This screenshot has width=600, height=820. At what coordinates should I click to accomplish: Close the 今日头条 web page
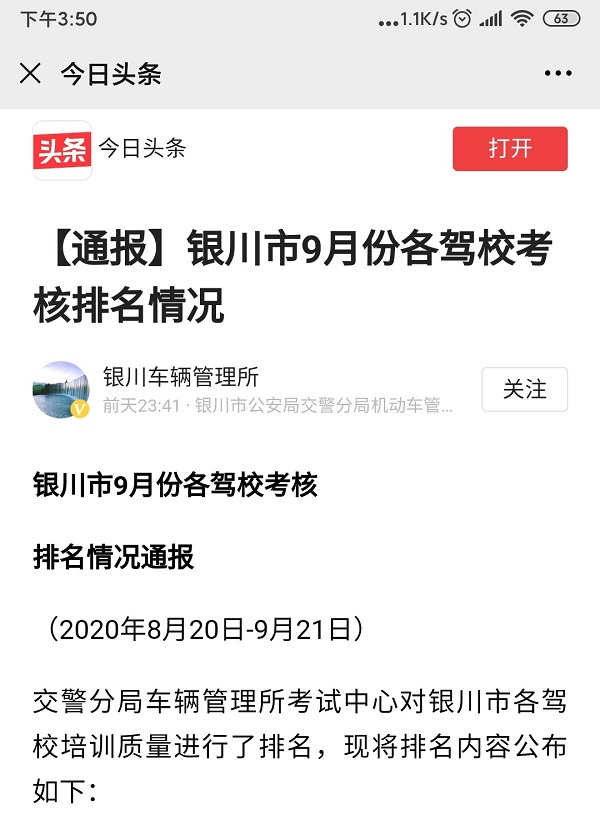coord(31,74)
